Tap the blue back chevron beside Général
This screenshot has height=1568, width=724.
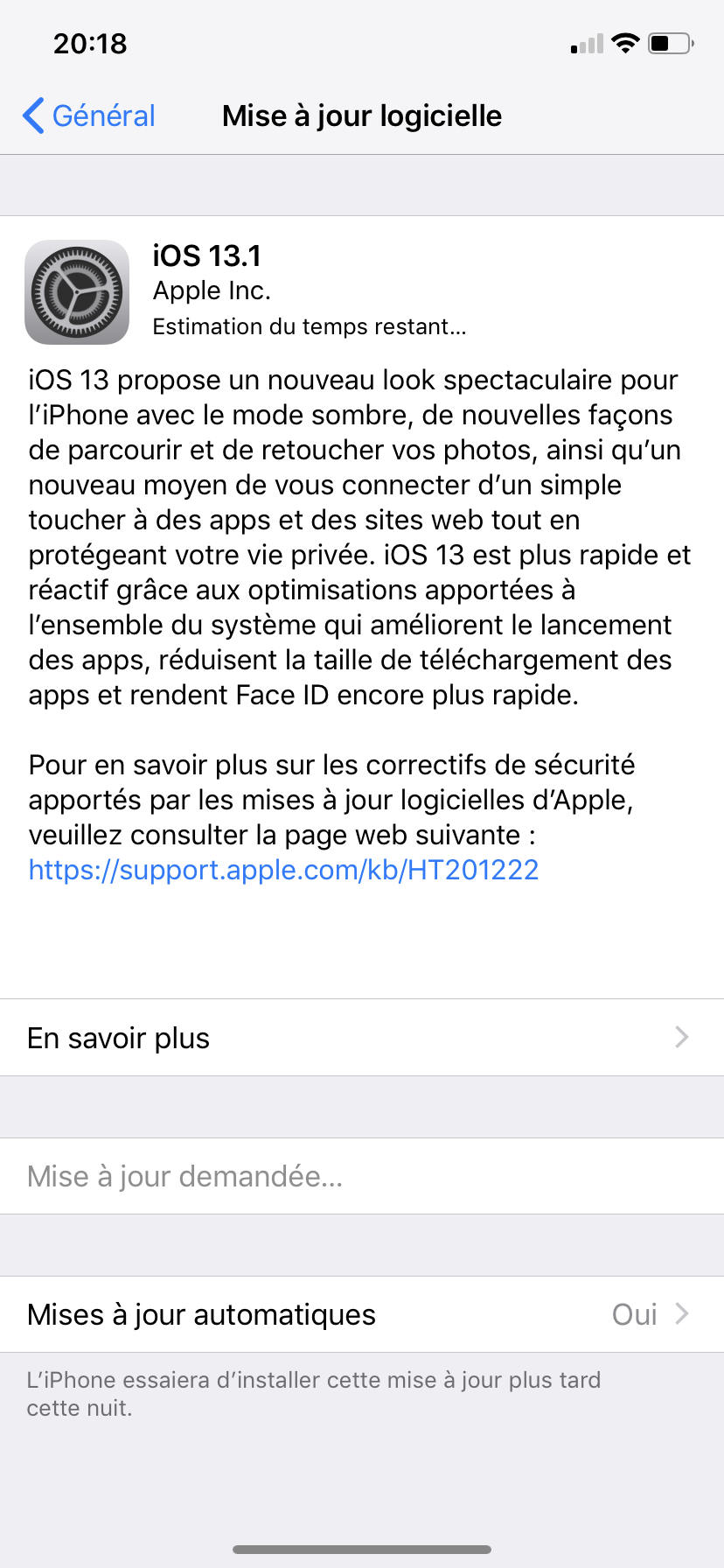coord(33,115)
